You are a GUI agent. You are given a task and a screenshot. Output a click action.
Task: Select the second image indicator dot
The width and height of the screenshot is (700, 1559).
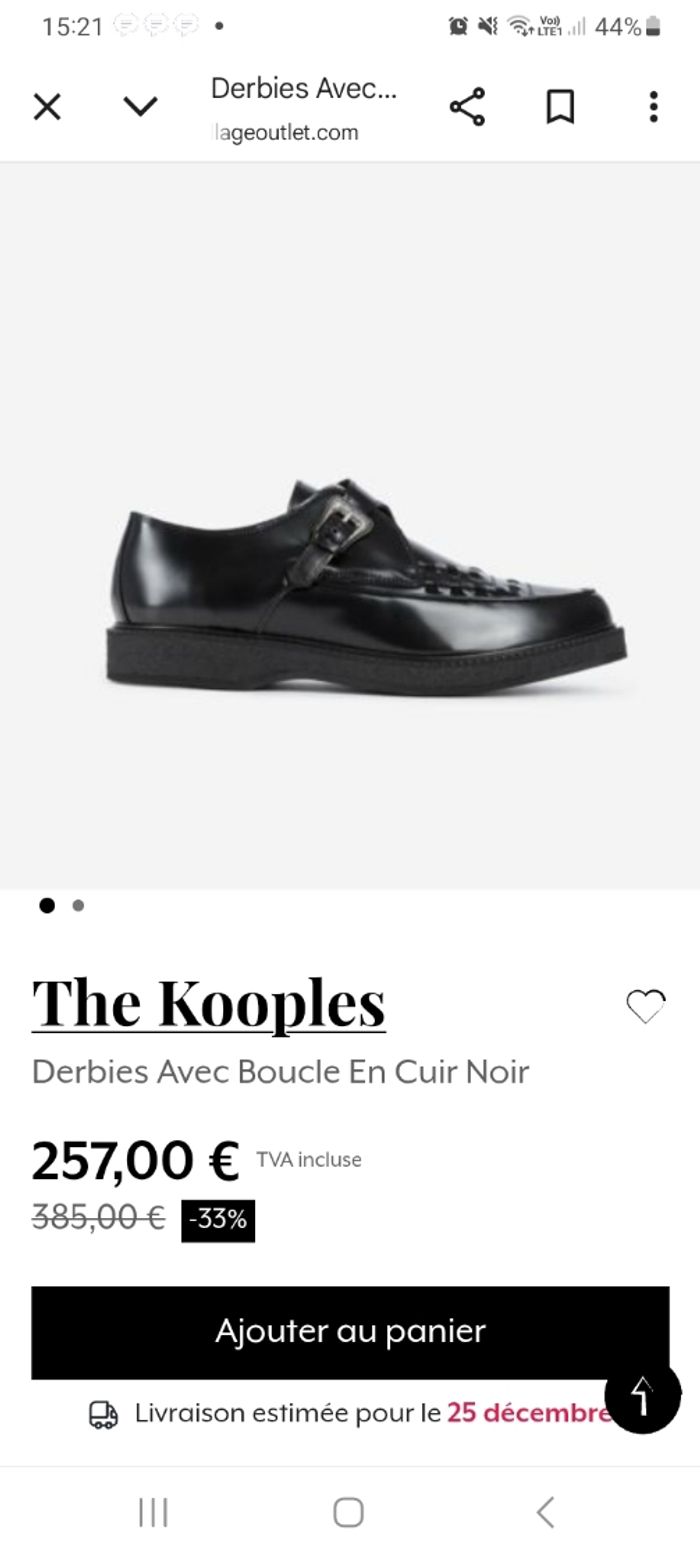(x=78, y=906)
